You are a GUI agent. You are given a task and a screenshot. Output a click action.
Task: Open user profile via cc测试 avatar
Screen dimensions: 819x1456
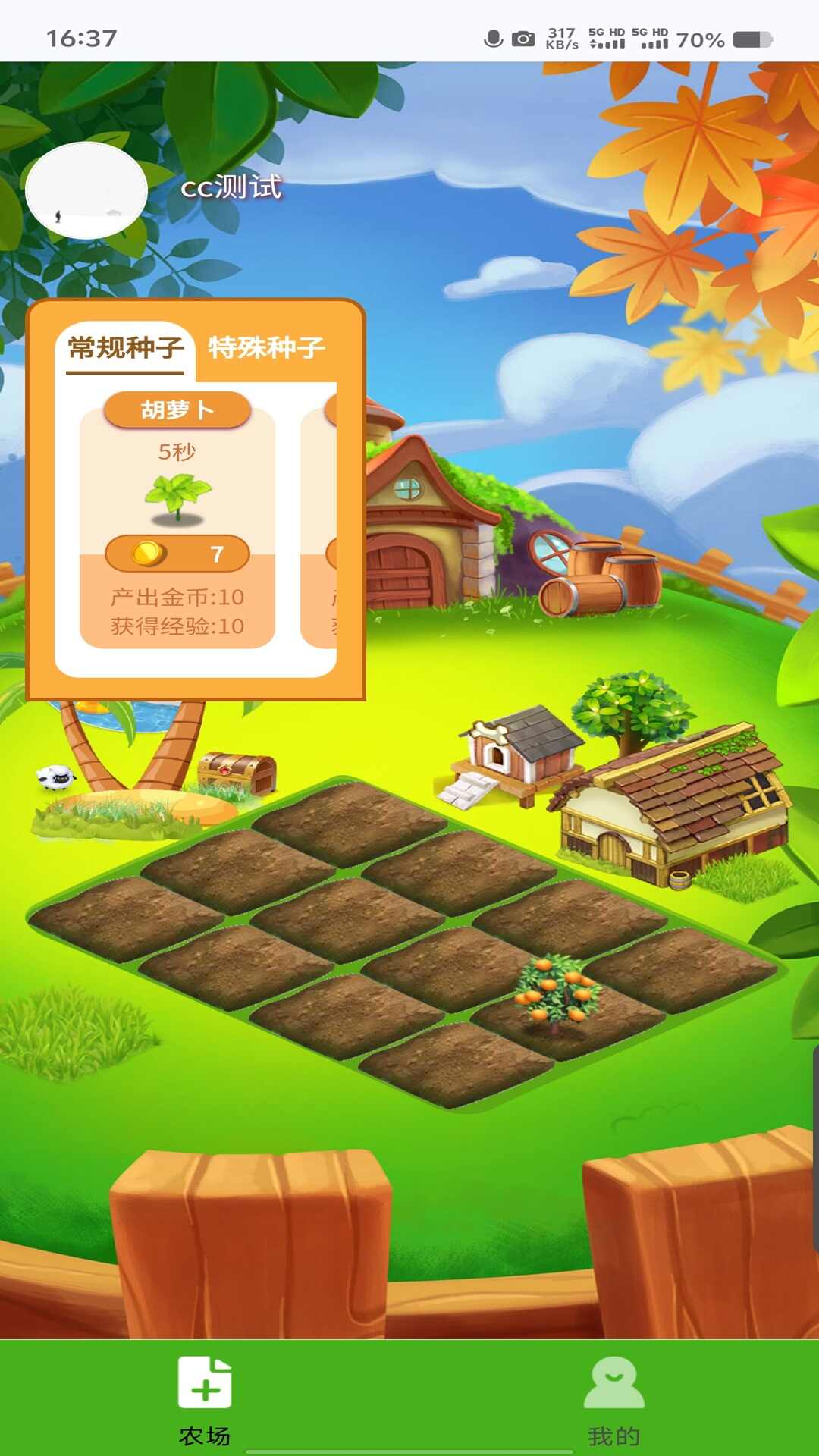(86, 190)
